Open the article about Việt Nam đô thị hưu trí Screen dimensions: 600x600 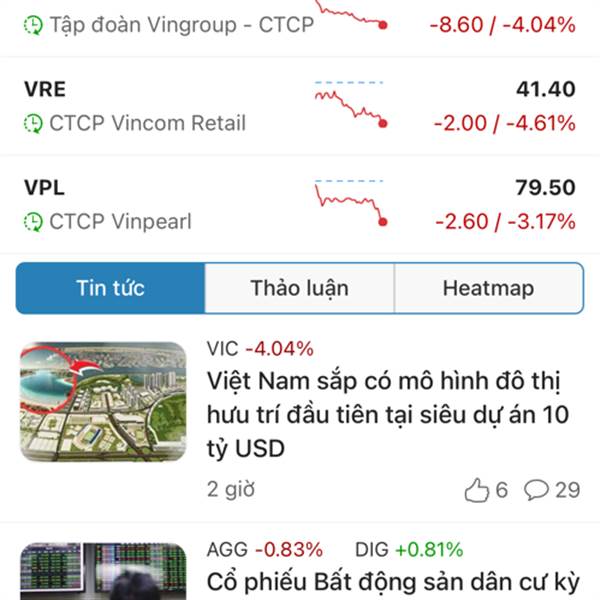click(384, 415)
